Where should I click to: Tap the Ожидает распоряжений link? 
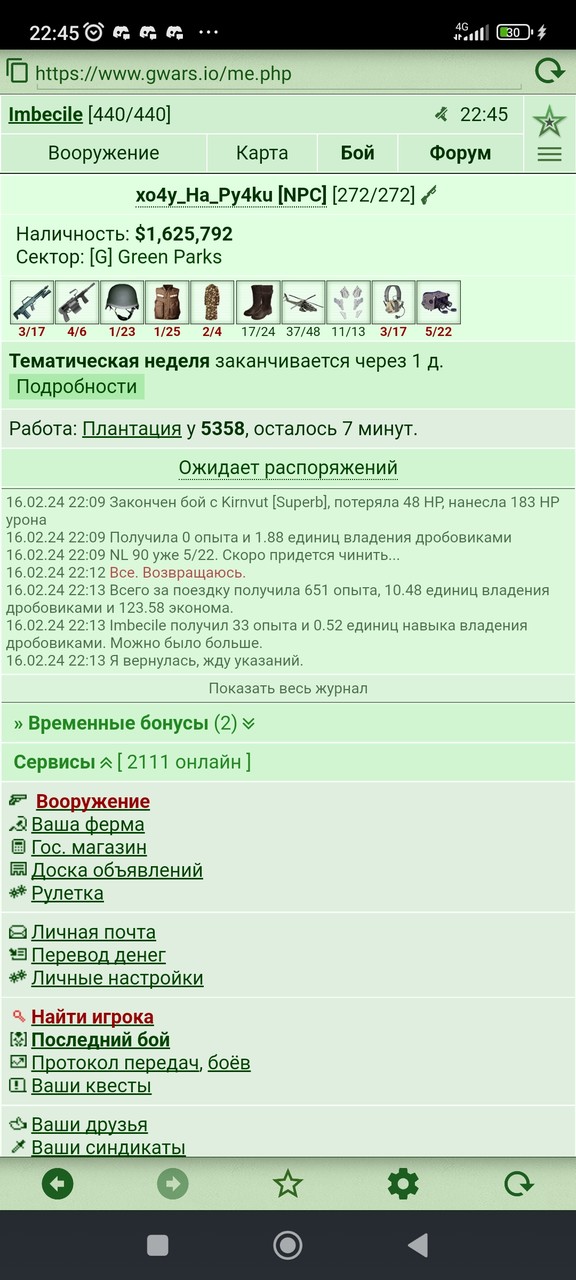pos(288,468)
